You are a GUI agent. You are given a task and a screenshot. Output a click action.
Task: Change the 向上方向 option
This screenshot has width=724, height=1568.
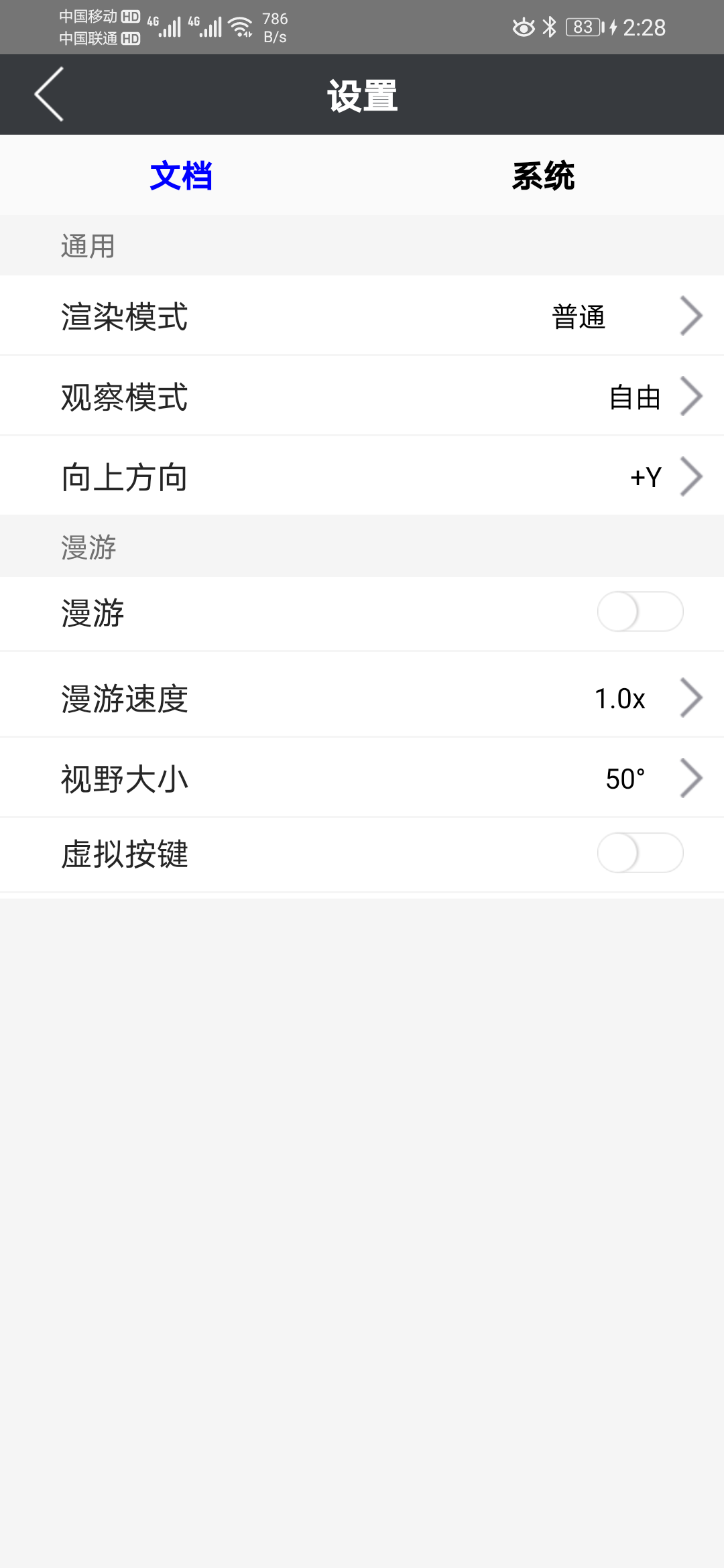(362, 476)
